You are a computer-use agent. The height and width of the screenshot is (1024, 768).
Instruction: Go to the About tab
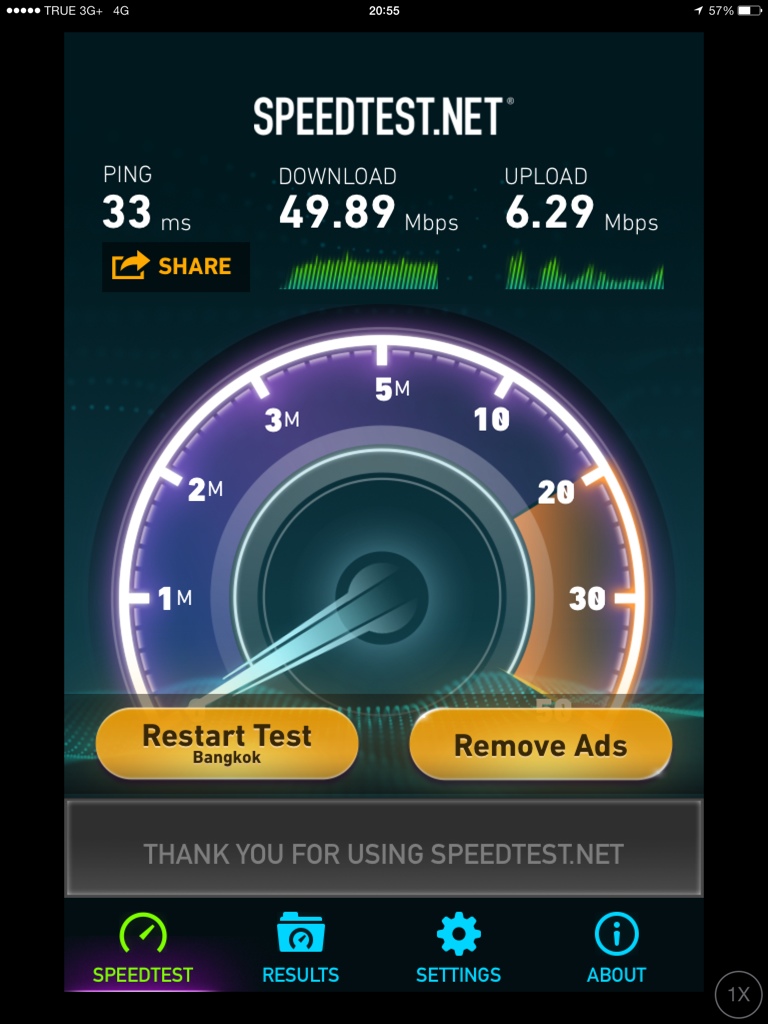tap(616, 948)
